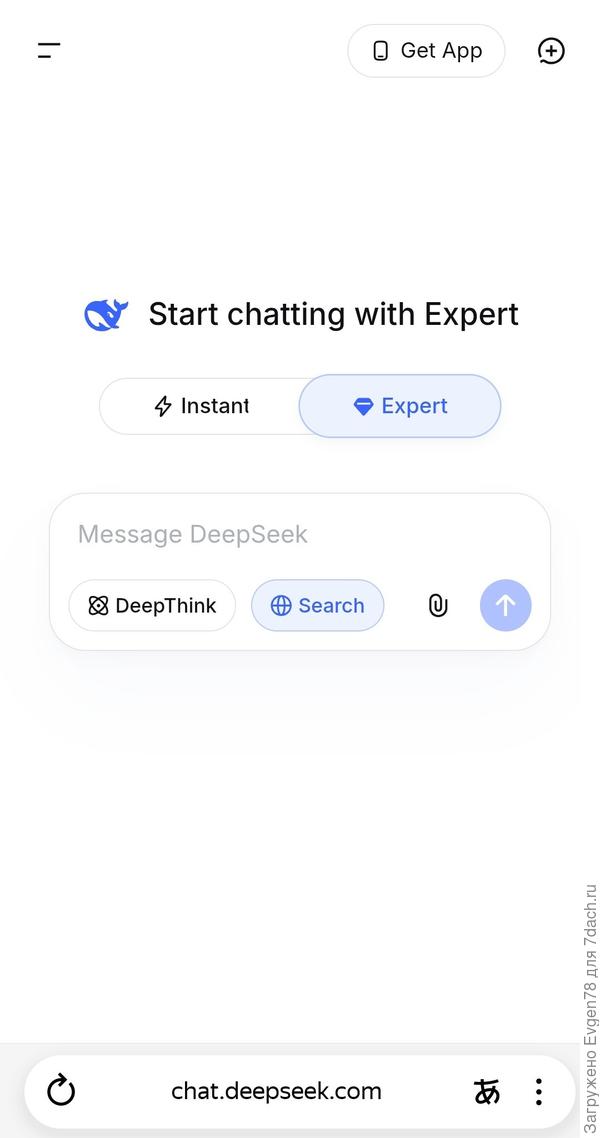Send the message with the arrow button
Image resolution: width=600 pixels, height=1138 pixels.
(x=505, y=605)
